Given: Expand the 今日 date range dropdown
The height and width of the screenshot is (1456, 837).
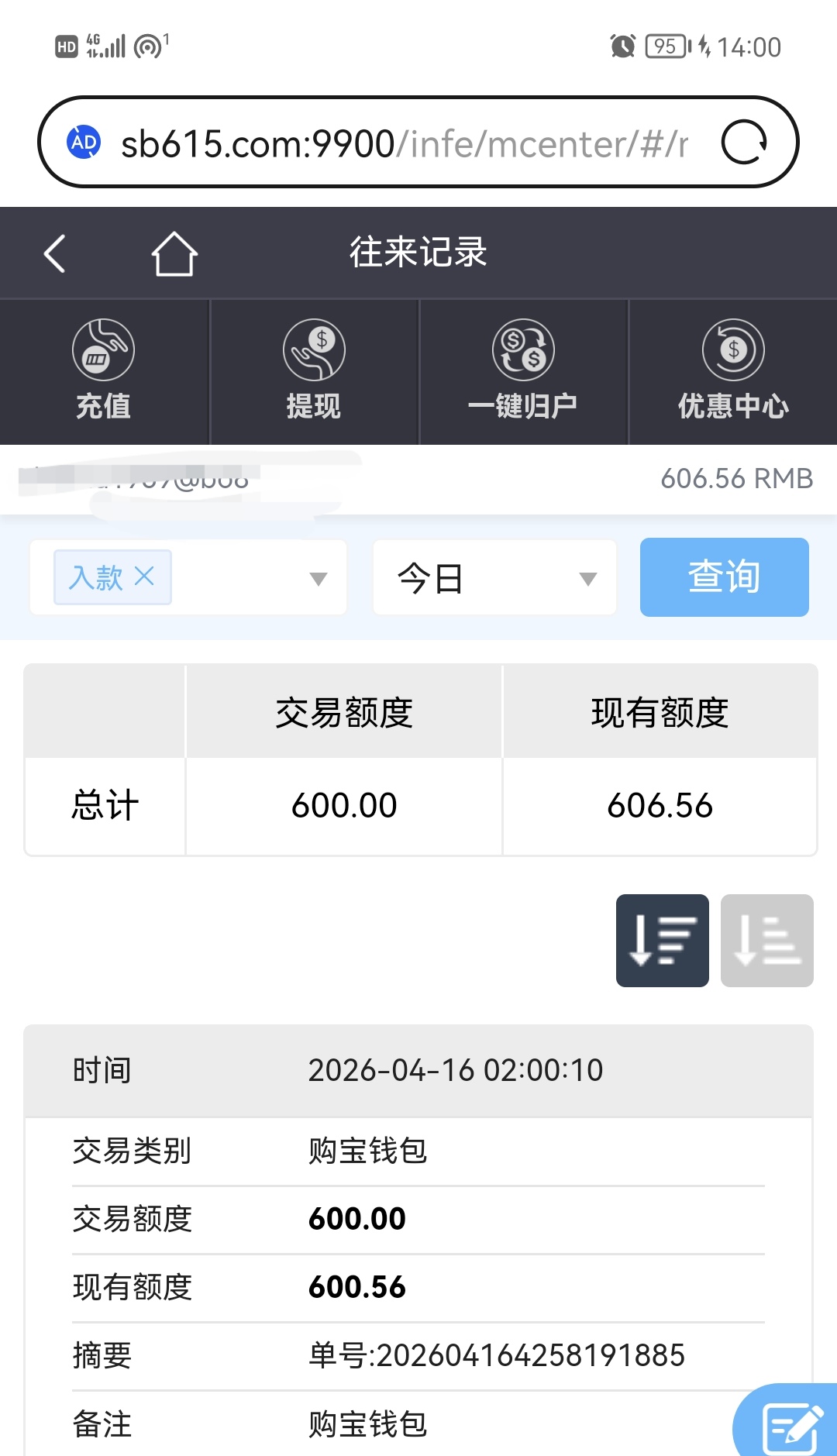Looking at the screenshot, I should pos(494,578).
